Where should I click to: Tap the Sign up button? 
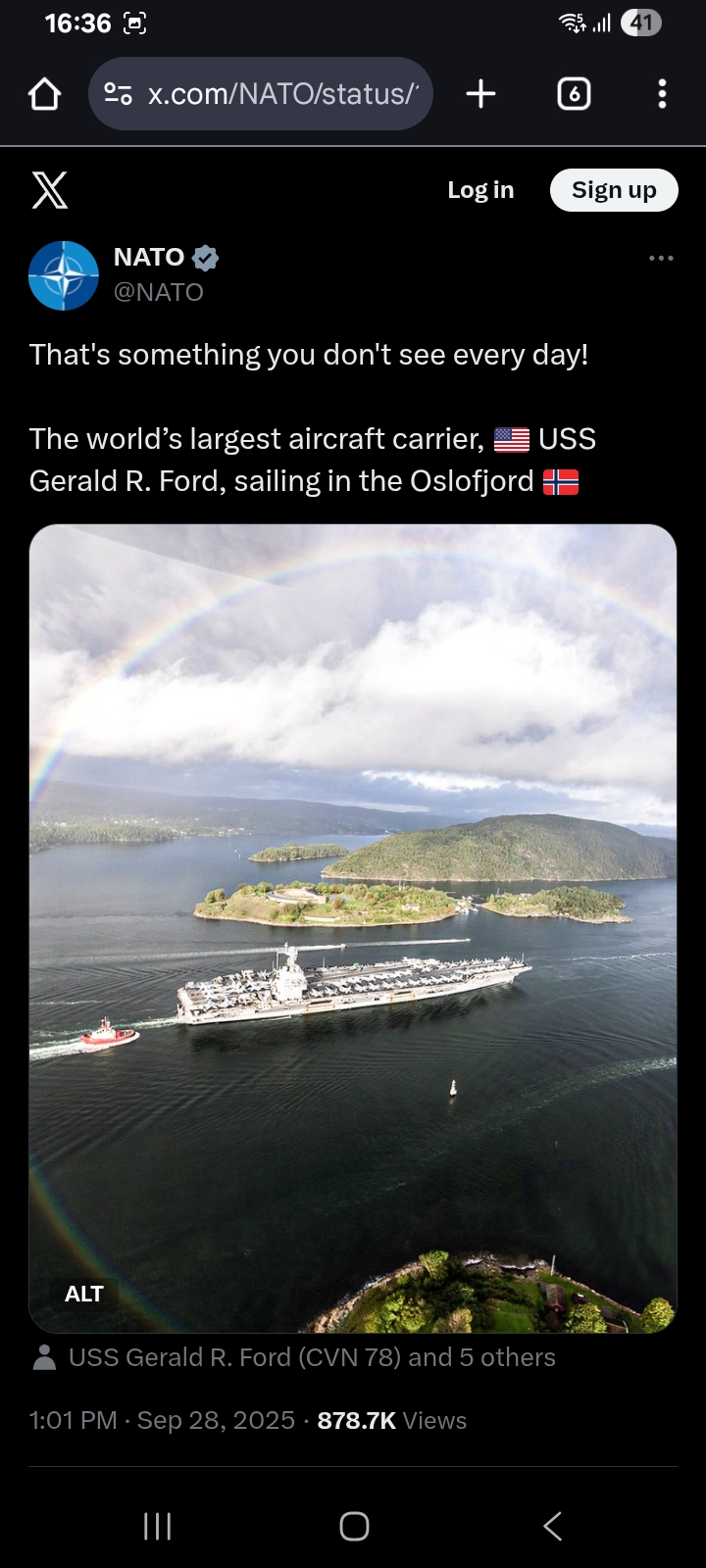(614, 190)
